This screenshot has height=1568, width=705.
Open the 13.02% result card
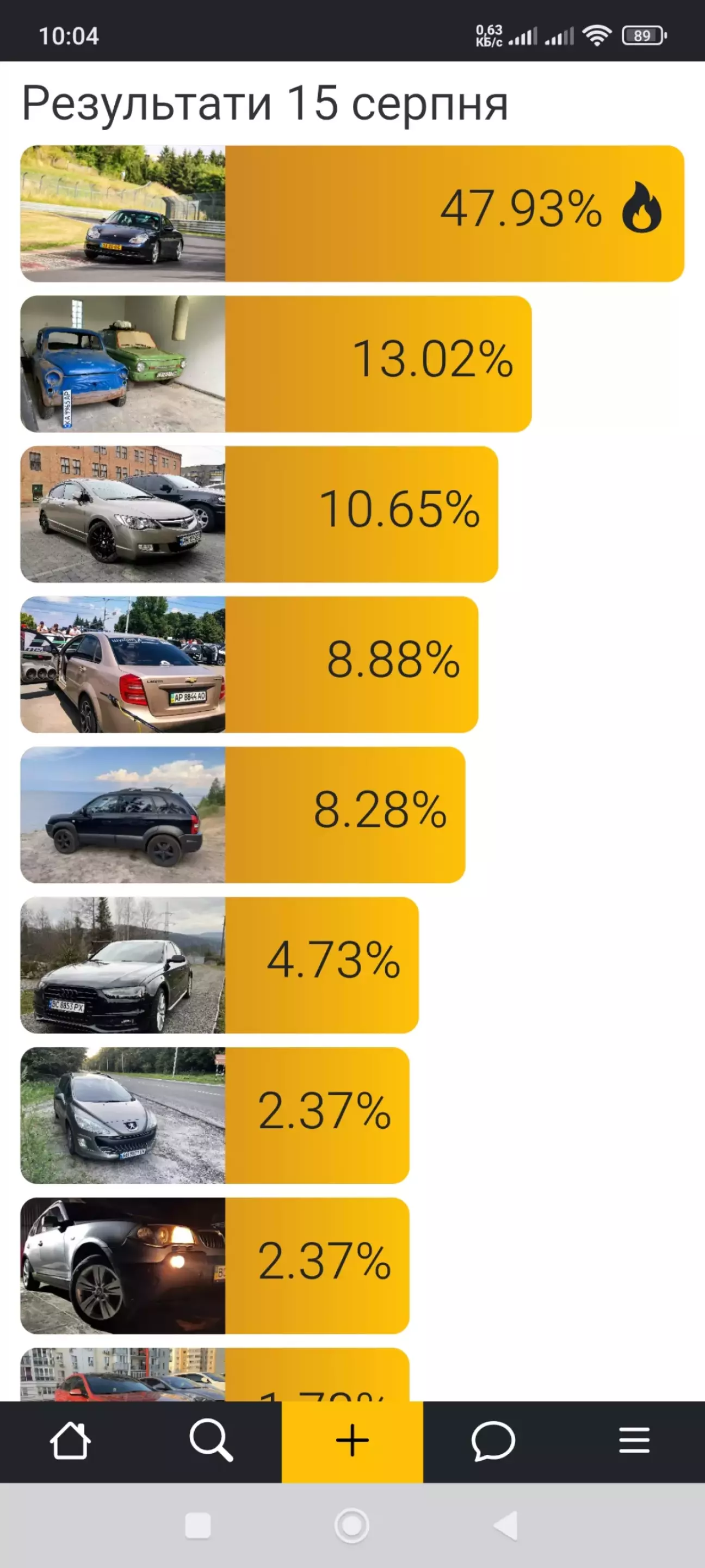pos(276,364)
